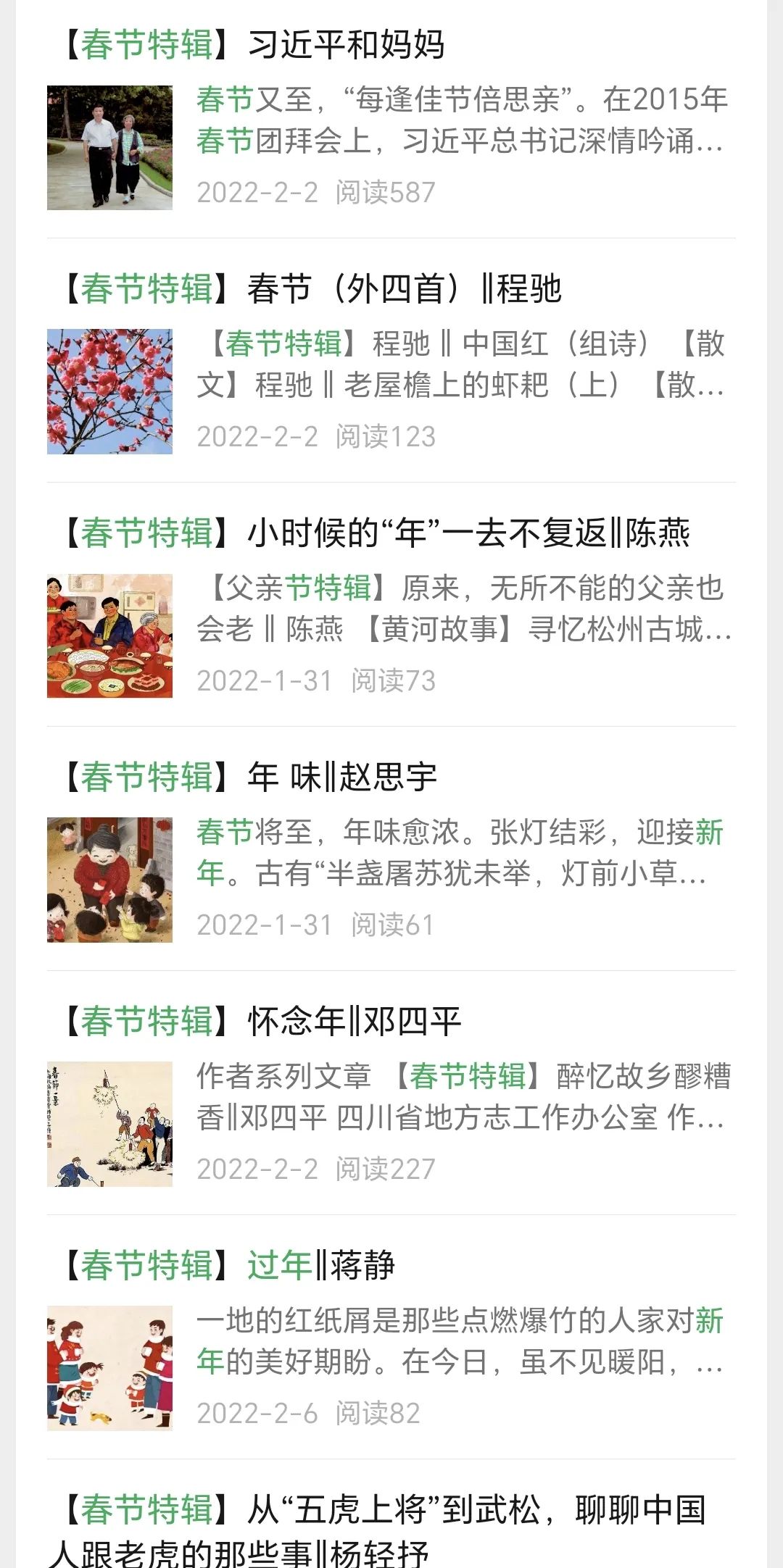View 怀念年 by 邓四平
This screenshot has height=1568, width=783.
[x=354, y=1022]
